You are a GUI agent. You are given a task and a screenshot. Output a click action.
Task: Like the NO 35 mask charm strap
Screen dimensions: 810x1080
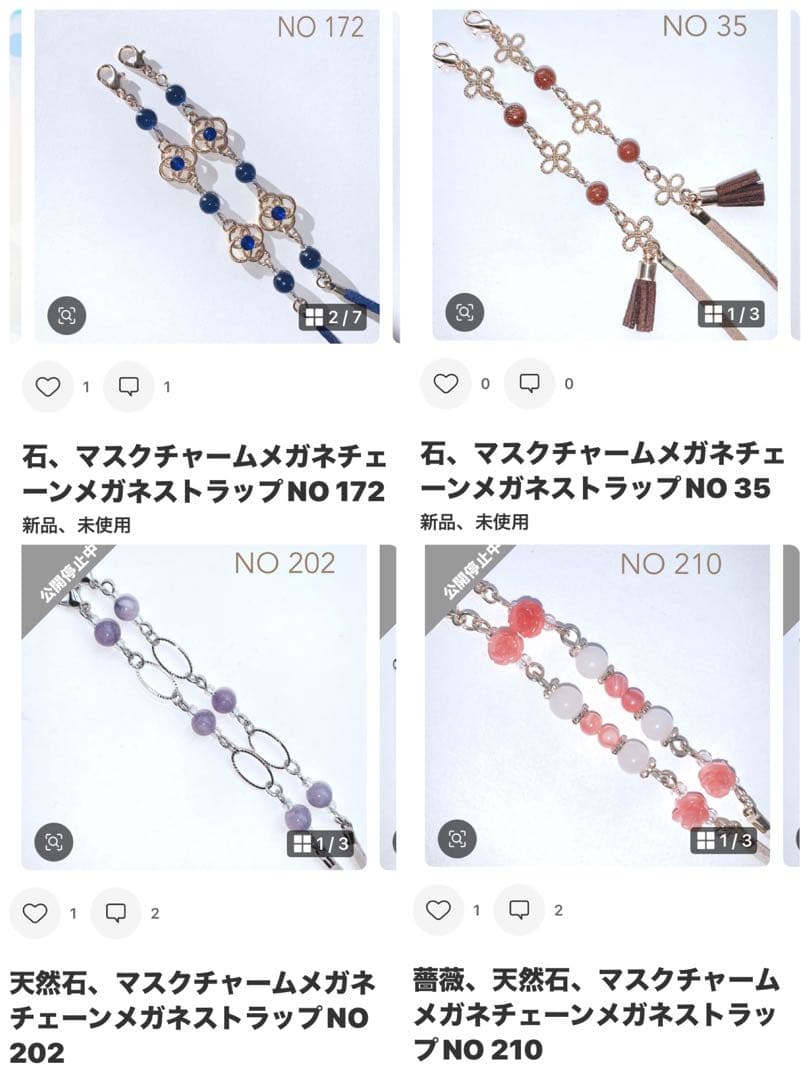[446, 380]
